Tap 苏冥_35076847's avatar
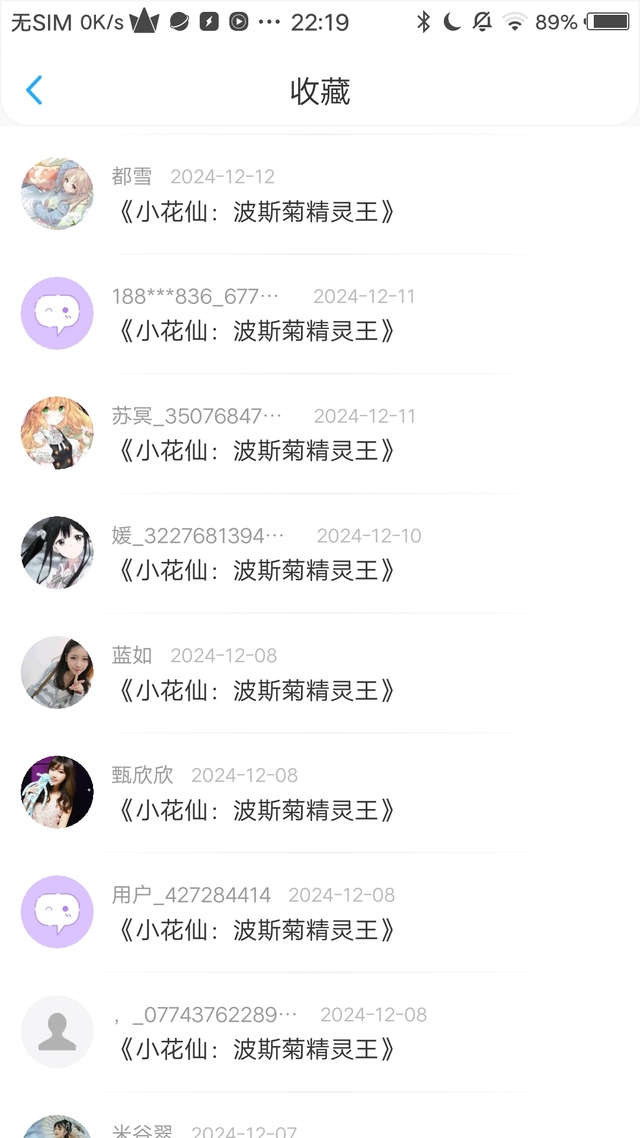 (x=57, y=433)
